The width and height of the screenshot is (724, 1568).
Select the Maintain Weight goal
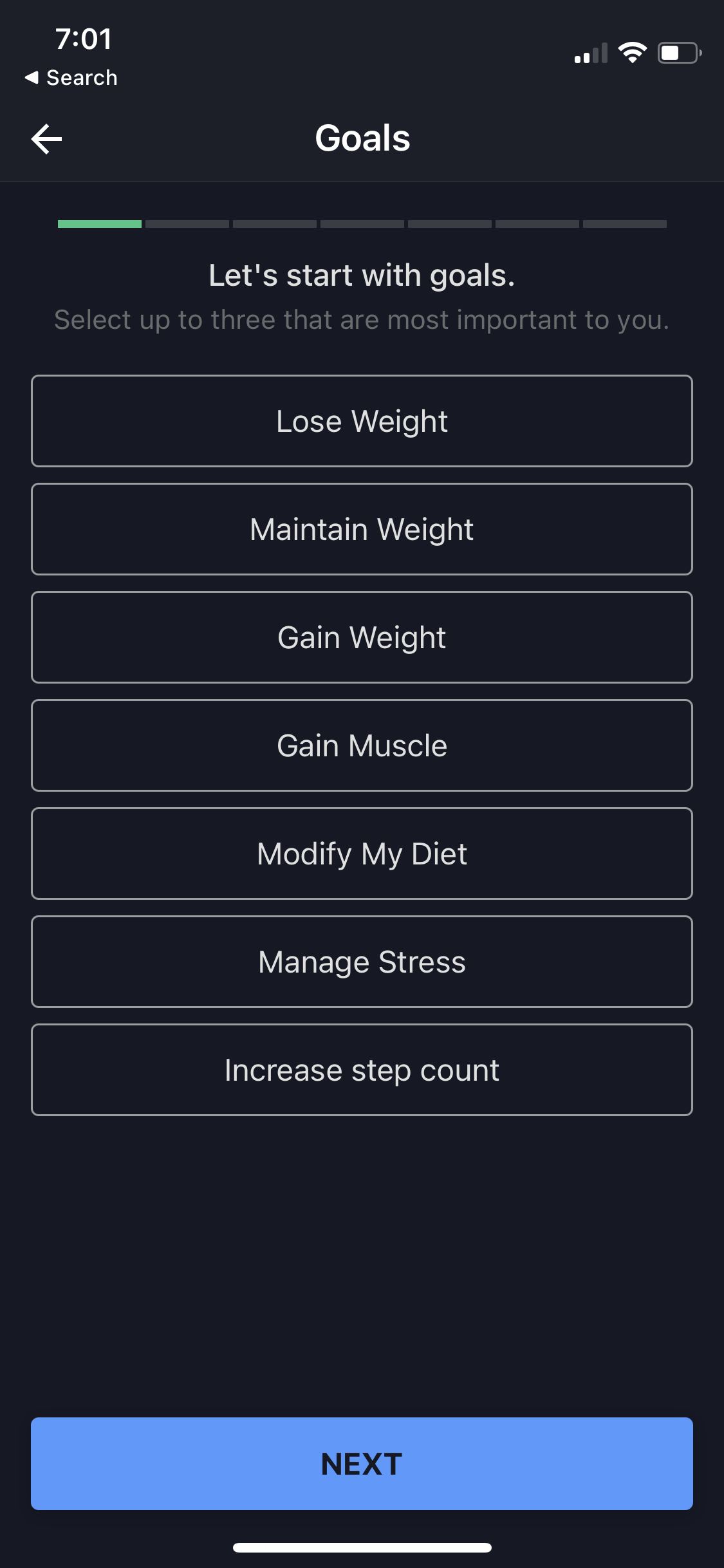coord(362,528)
